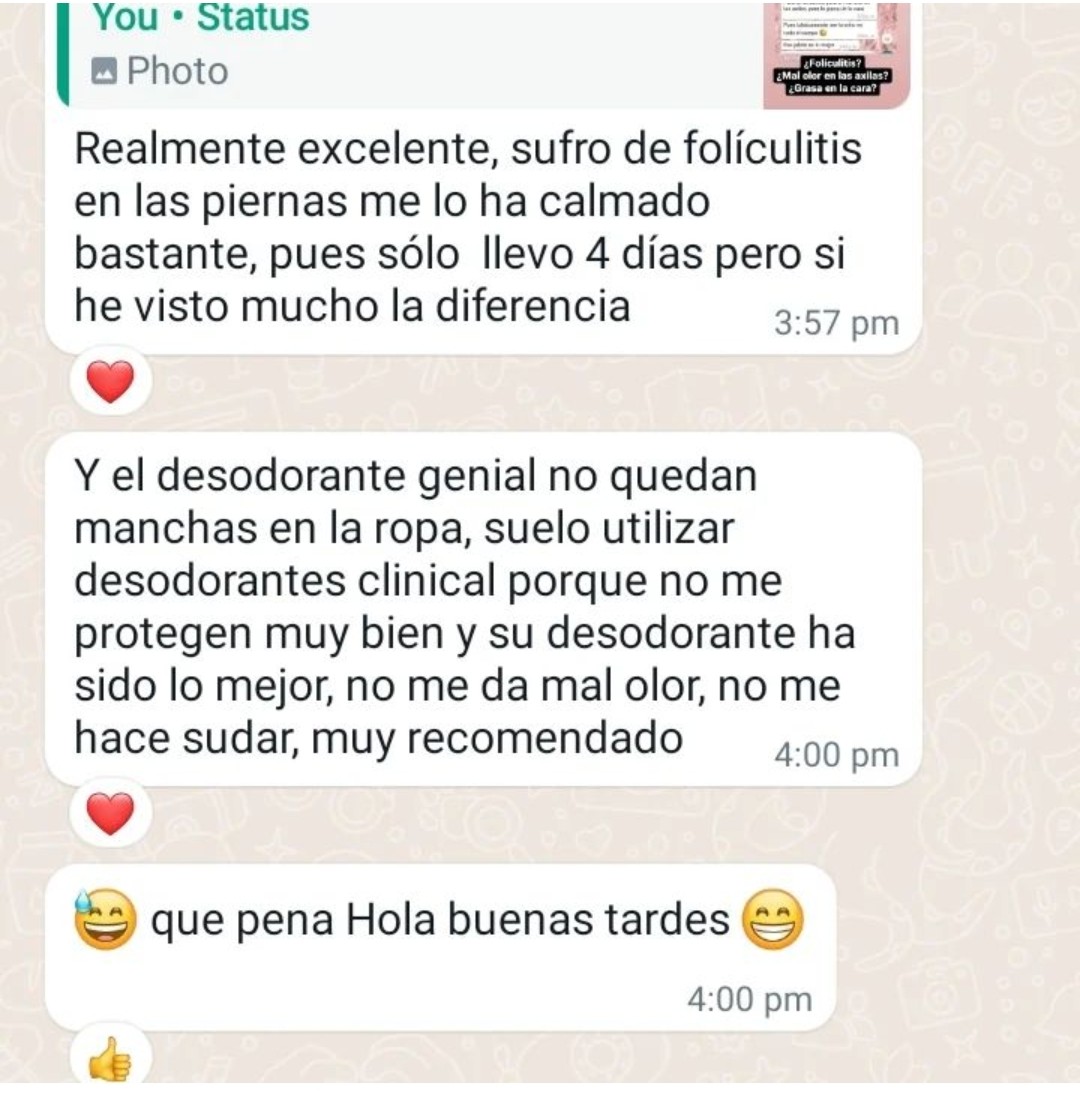Open heart reaction under the foliculitis message

click(x=110, y=381)
